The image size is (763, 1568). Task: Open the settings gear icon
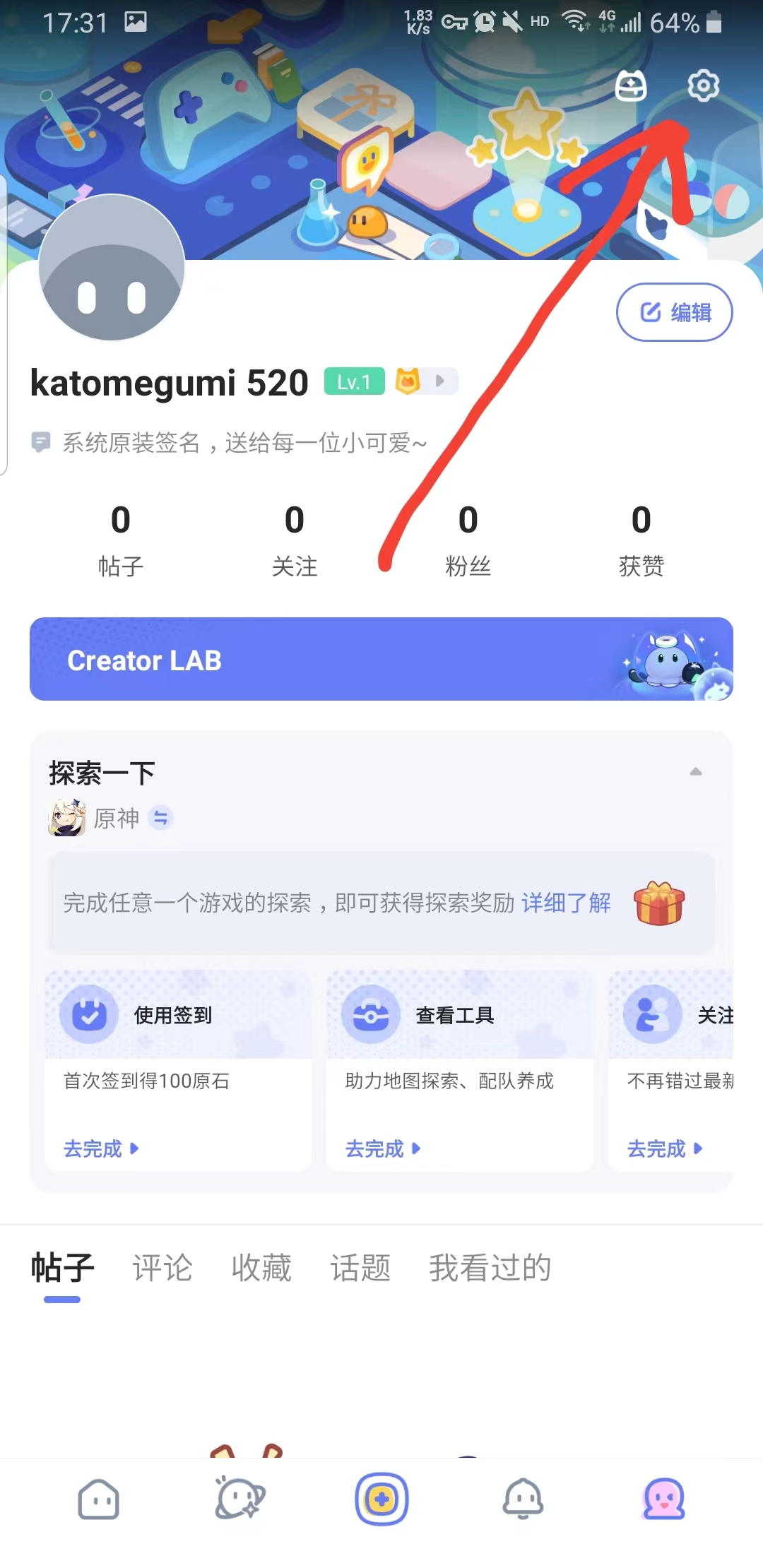point(703,85)
